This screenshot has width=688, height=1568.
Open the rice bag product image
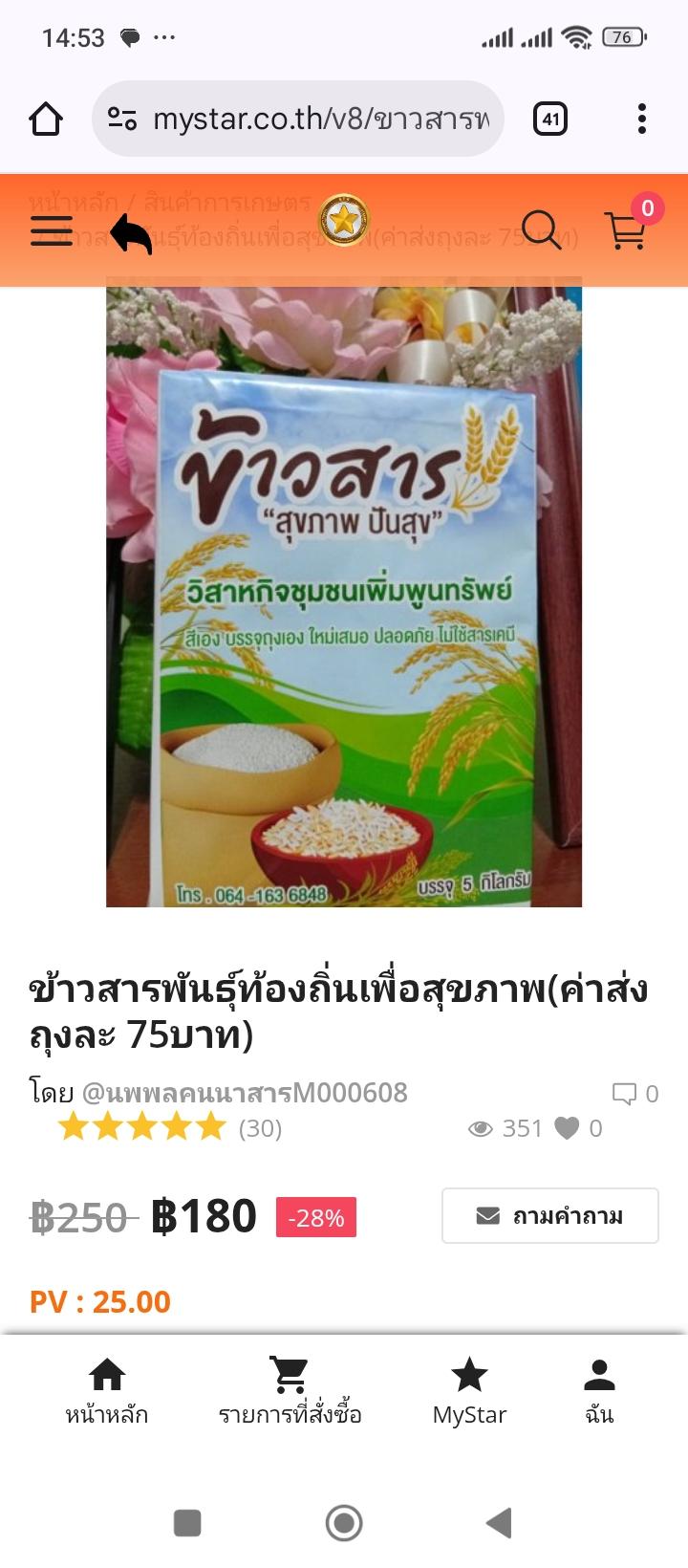344,593
